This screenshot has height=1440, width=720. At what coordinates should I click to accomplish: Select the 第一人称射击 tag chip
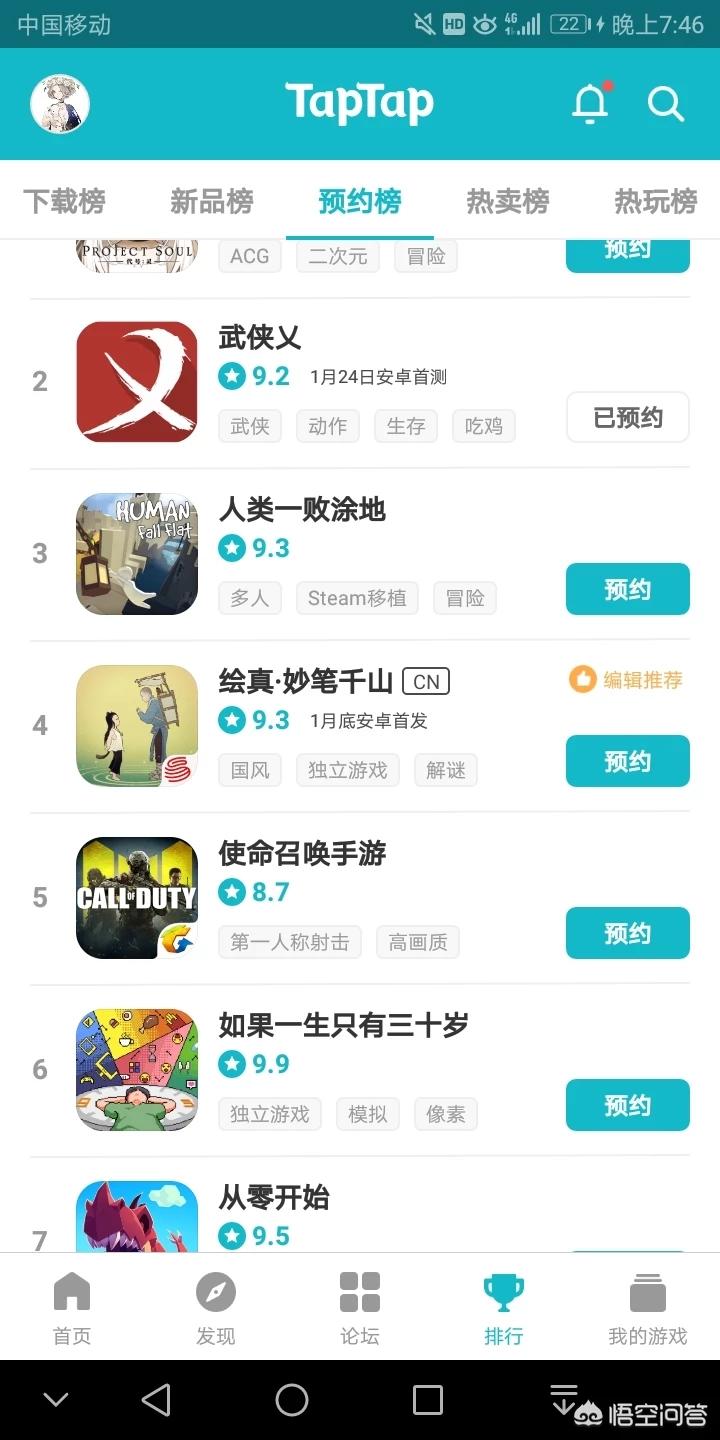[x=290, y=942]
